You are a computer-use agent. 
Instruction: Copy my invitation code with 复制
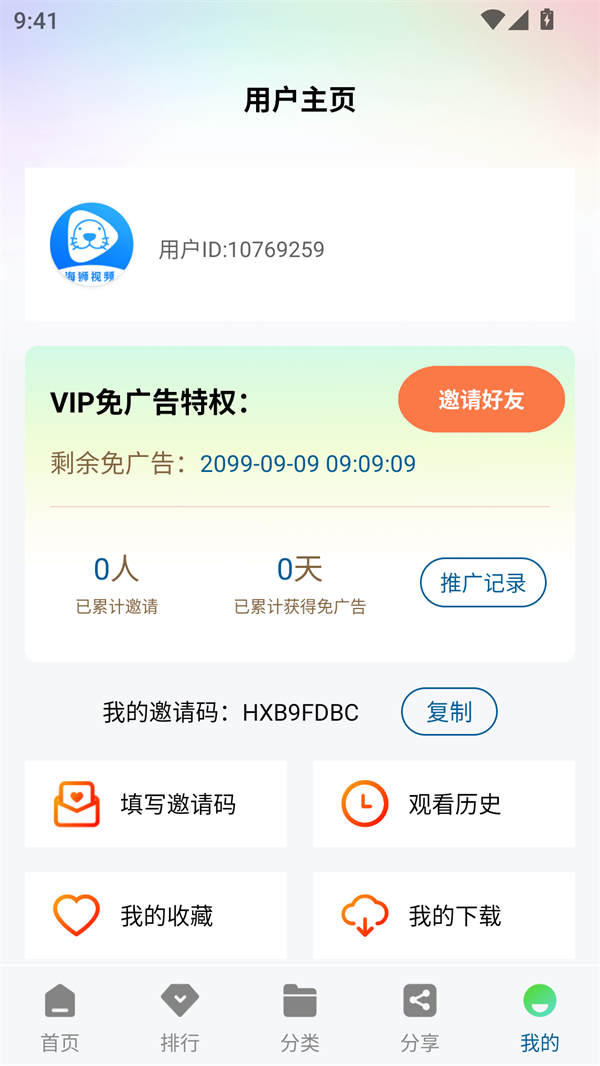point(449,712)
